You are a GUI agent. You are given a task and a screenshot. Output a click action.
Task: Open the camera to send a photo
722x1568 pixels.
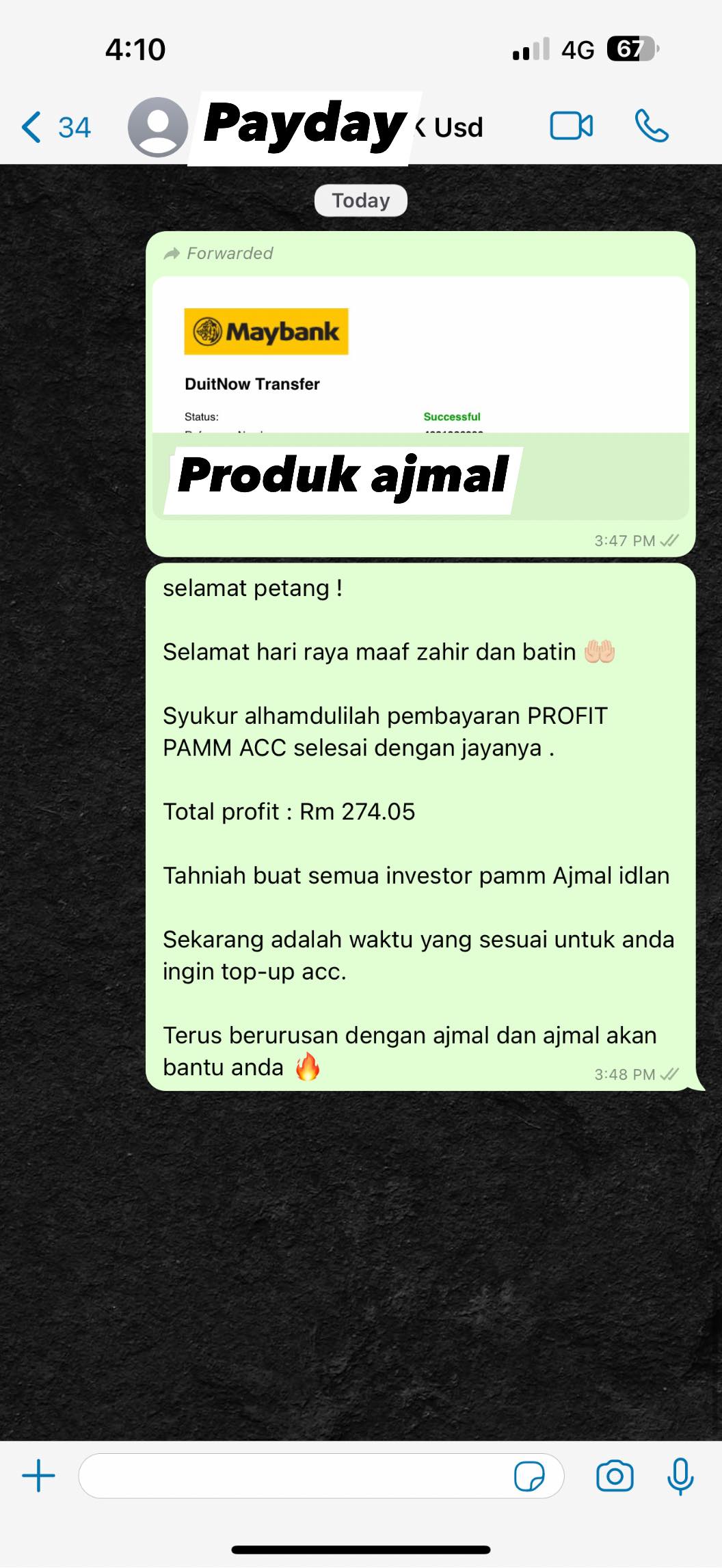click(x=615, y=1476)
